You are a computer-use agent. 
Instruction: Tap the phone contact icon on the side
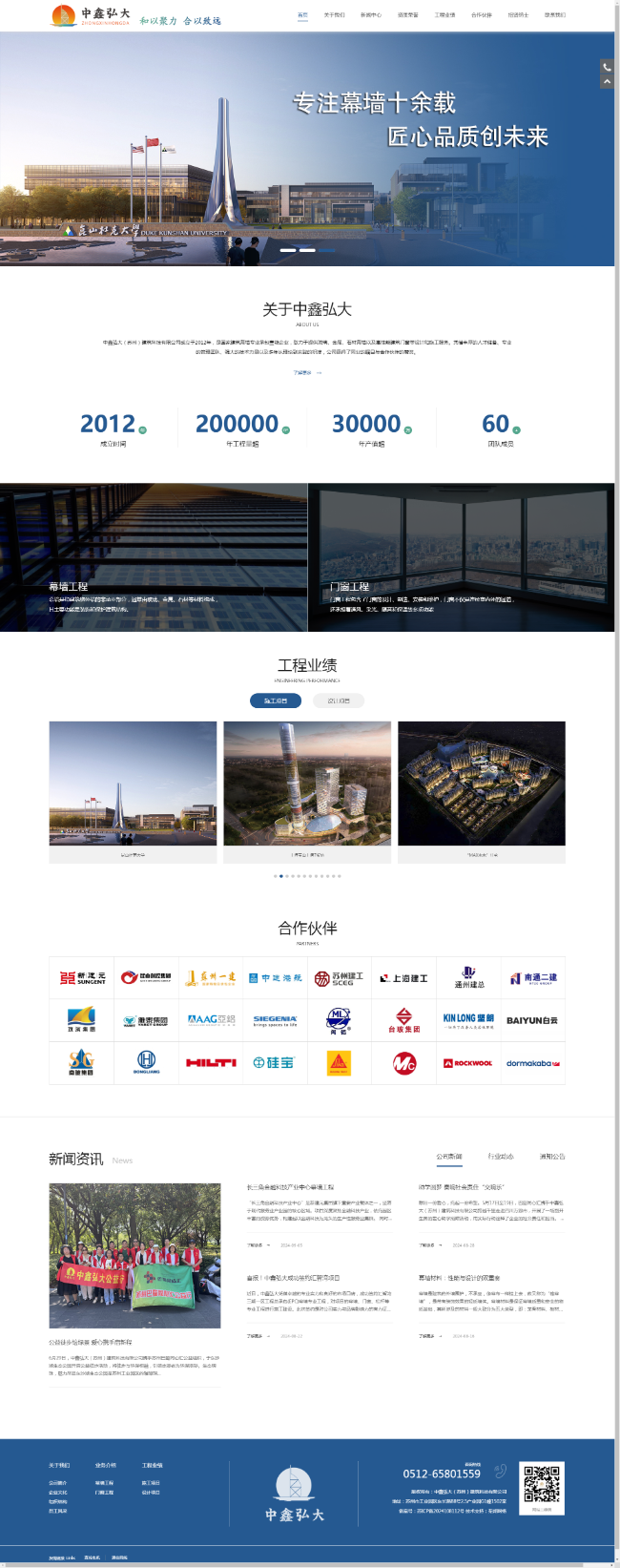[607, 67]
